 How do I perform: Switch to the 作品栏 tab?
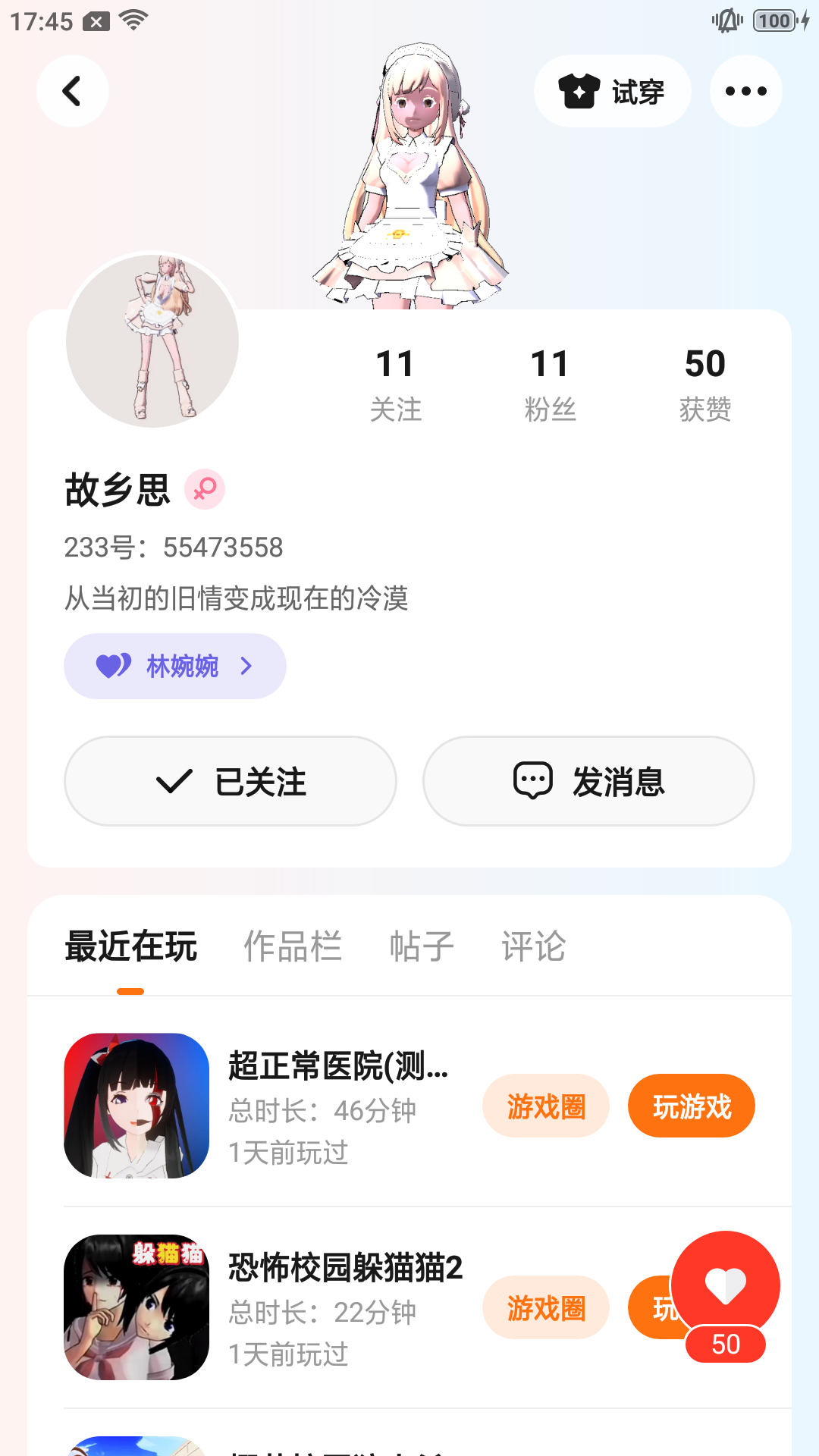click(x=293, y=946)
